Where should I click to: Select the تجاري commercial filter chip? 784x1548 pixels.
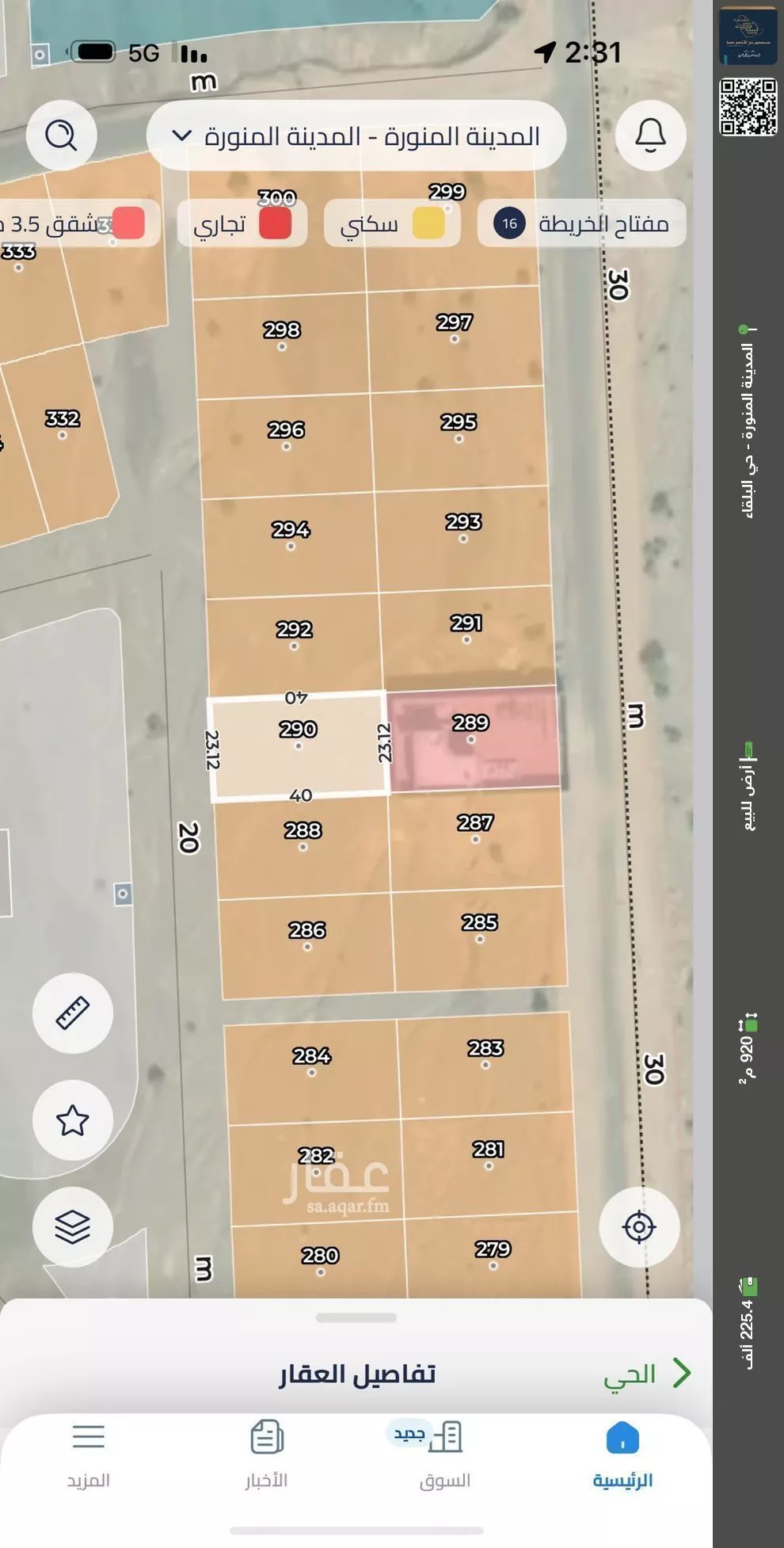tap(243, 224)
